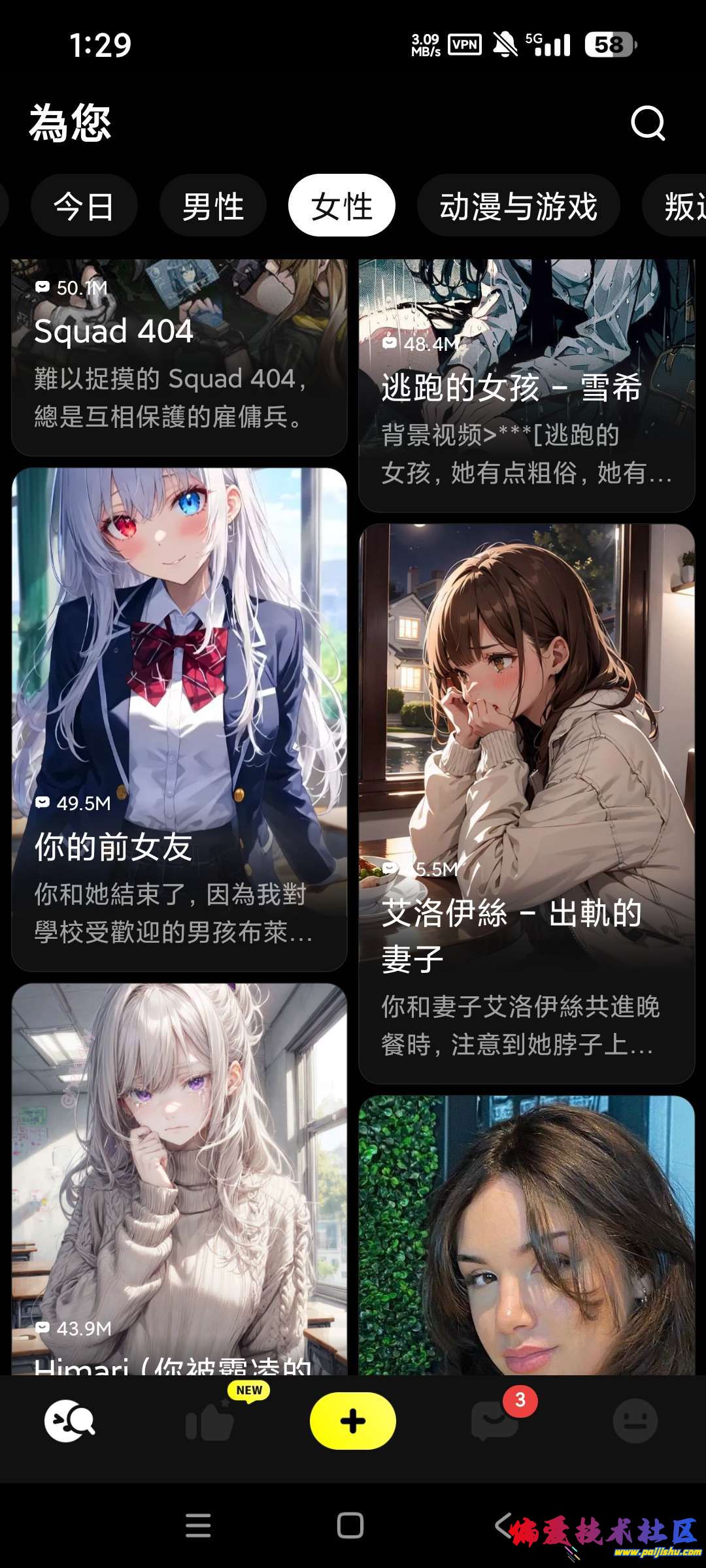Select the 女性 category chip

coord(342,206)
